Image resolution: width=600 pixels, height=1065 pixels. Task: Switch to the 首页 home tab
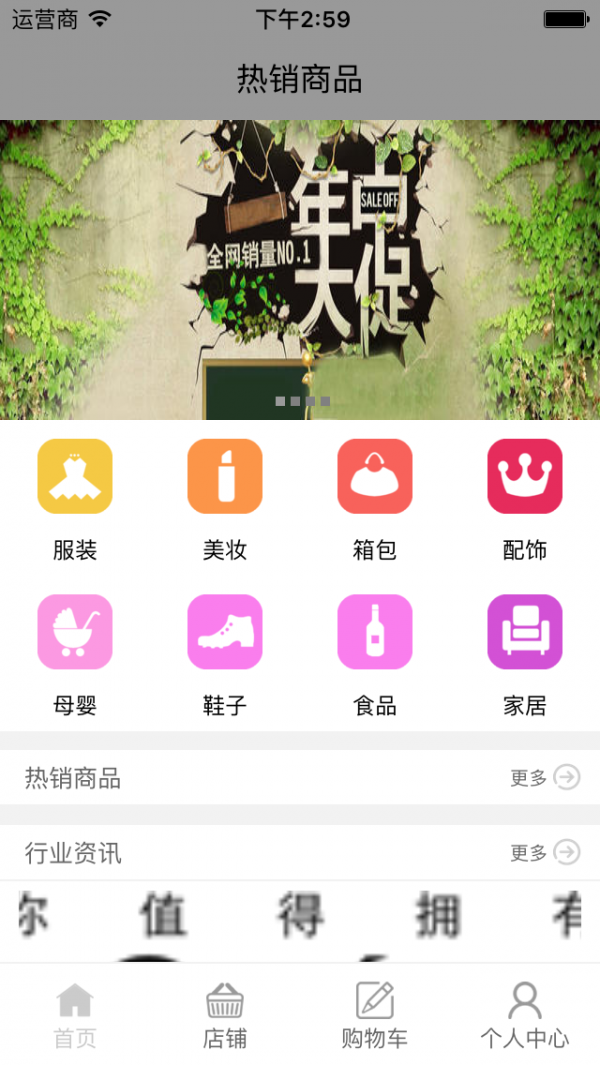(75, 1014)
